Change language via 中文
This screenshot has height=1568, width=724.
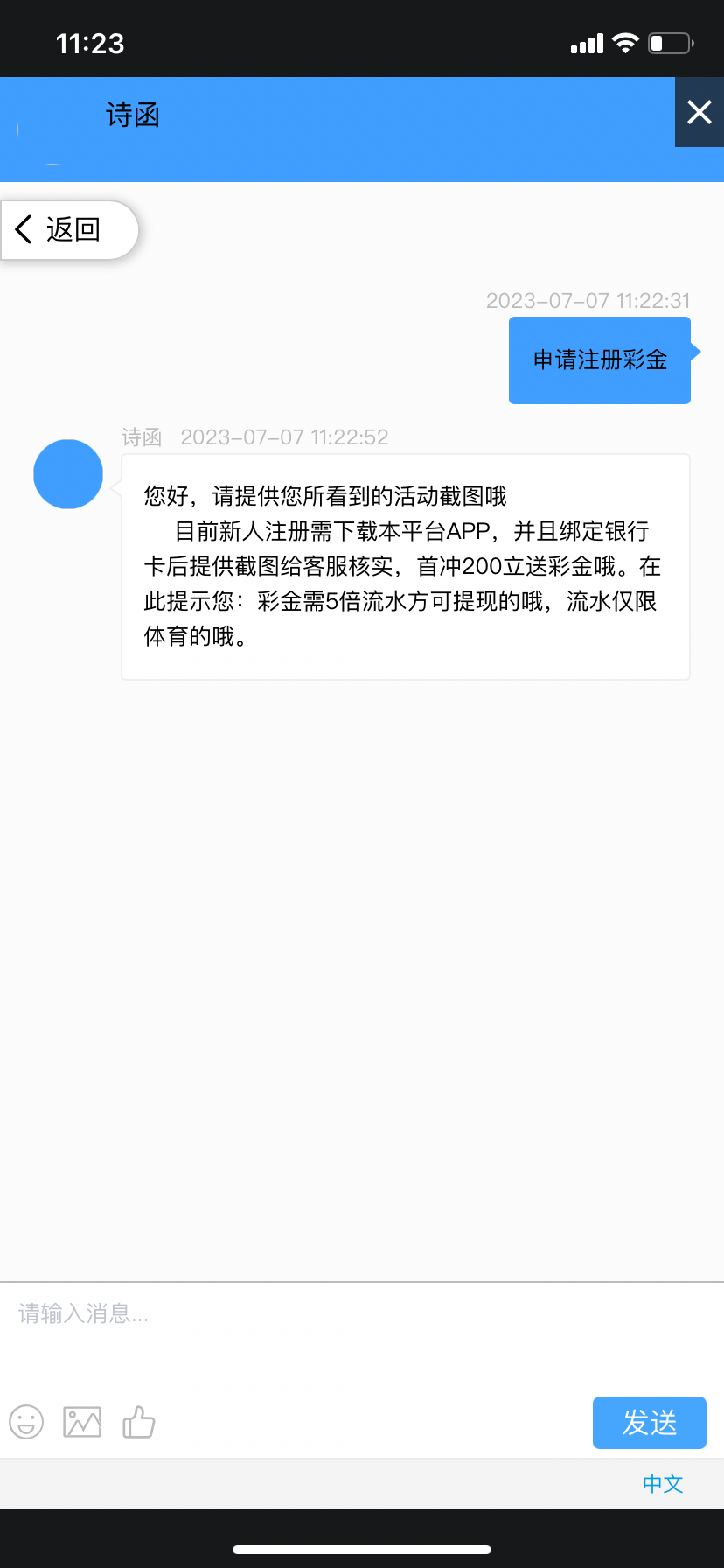click(662, 1483)
